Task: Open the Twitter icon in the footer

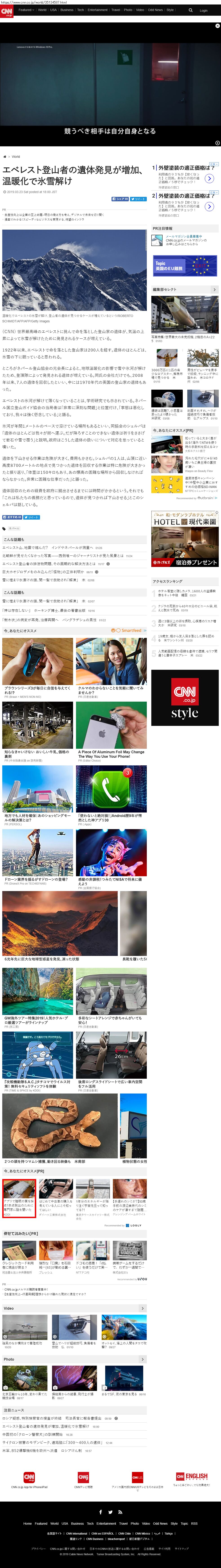Action: [x=111, y=1512]
